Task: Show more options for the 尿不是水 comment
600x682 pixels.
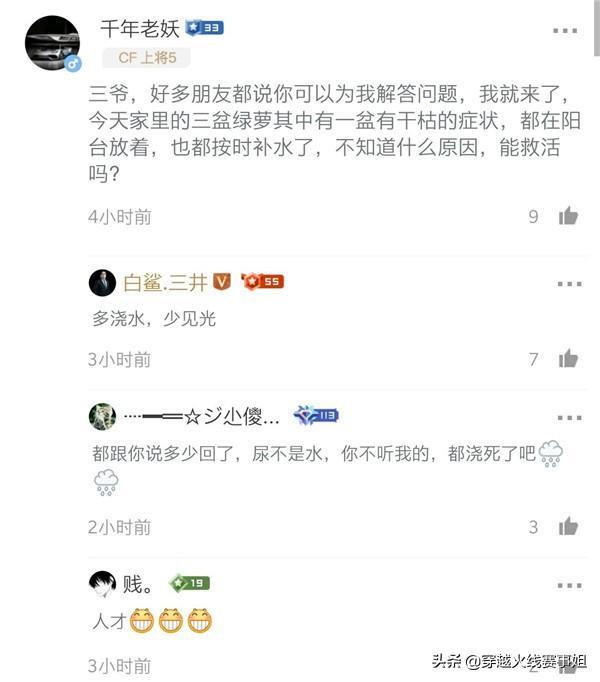Action: [x=568, y=416]
